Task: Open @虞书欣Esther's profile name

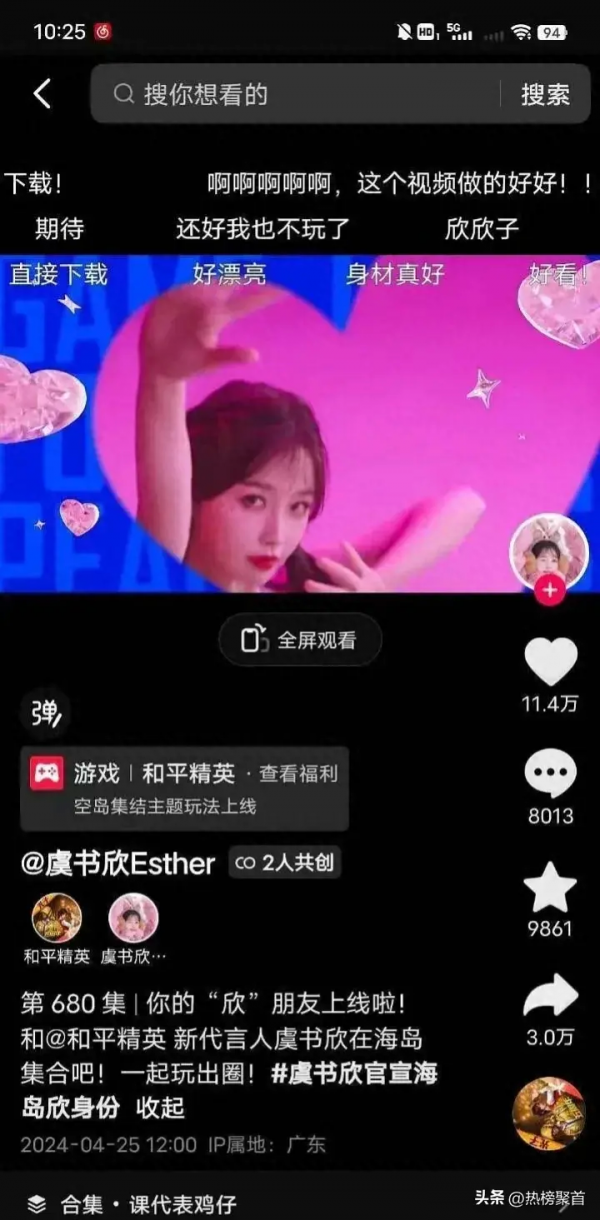Action: click(118, 863)
